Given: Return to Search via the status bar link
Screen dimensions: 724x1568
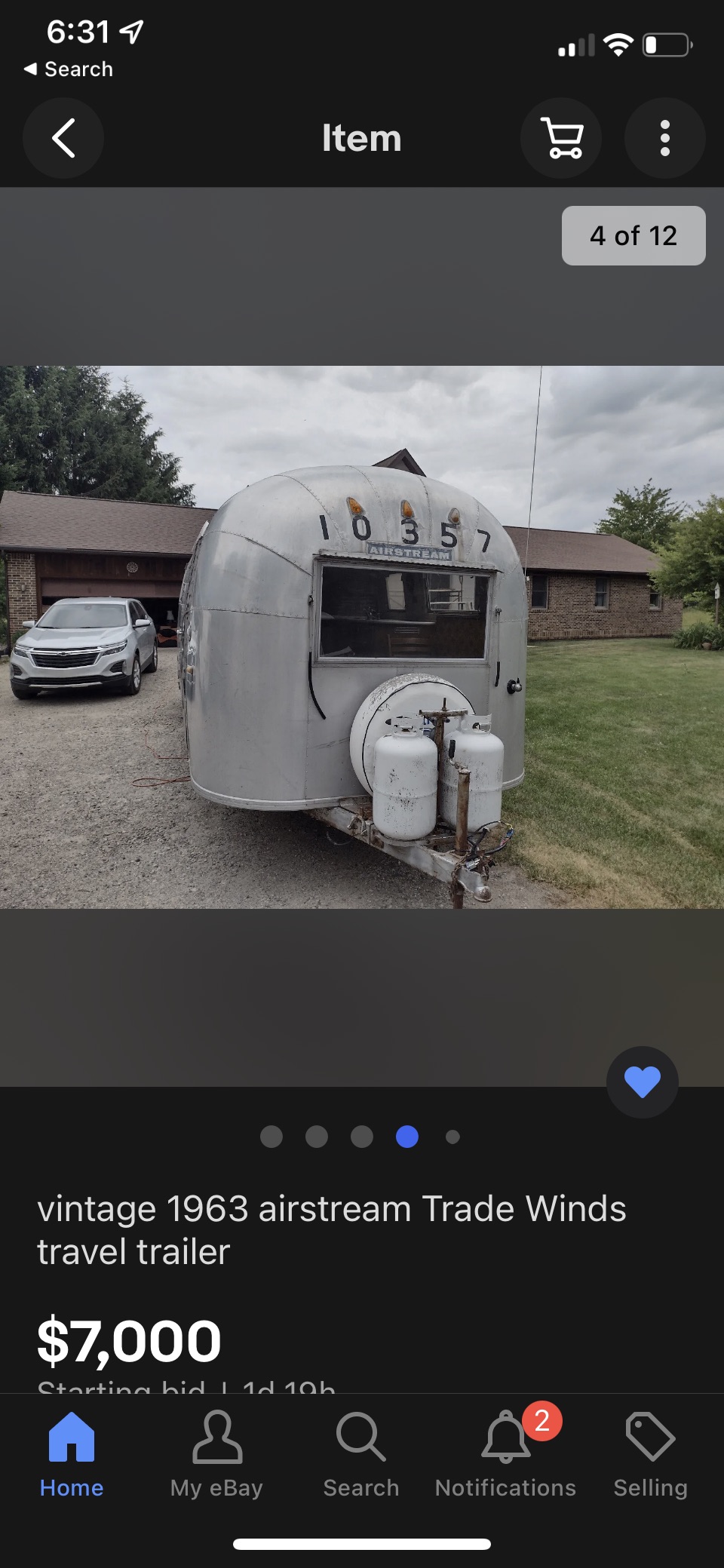Looking at the screenshot, I should [69, 69].
